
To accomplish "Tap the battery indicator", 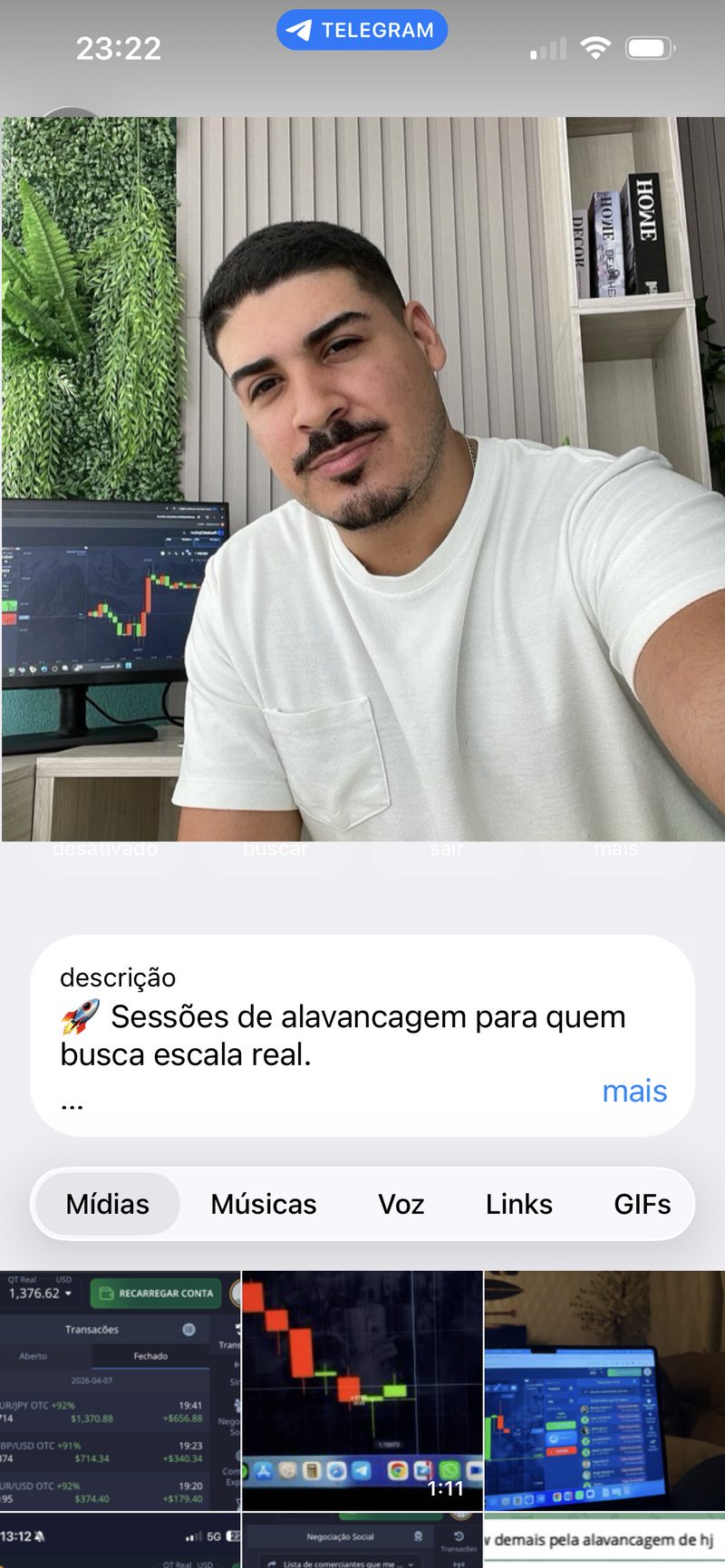I will click(649, 47).
